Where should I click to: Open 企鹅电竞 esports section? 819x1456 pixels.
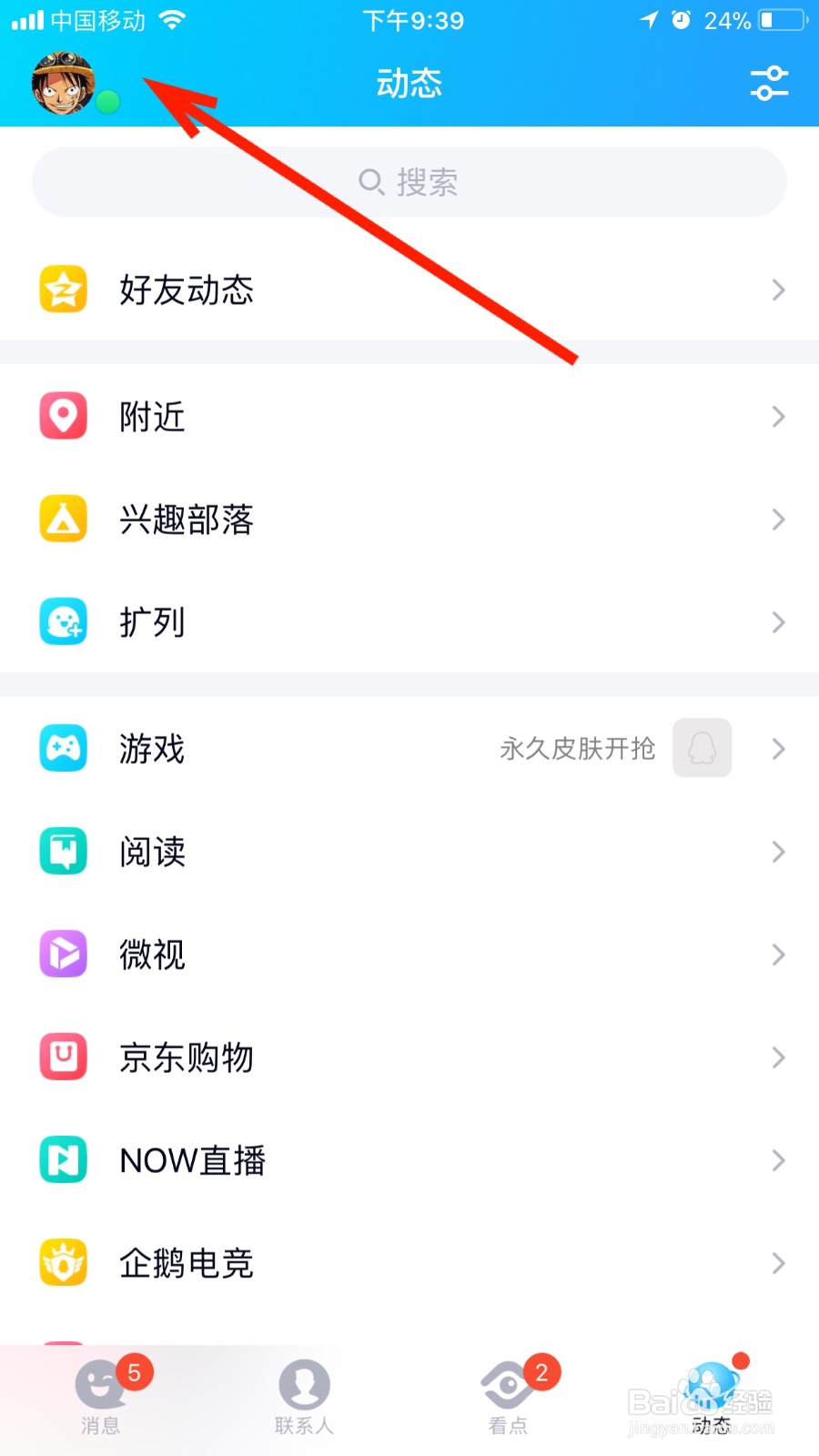click(x=186, y=1262)
